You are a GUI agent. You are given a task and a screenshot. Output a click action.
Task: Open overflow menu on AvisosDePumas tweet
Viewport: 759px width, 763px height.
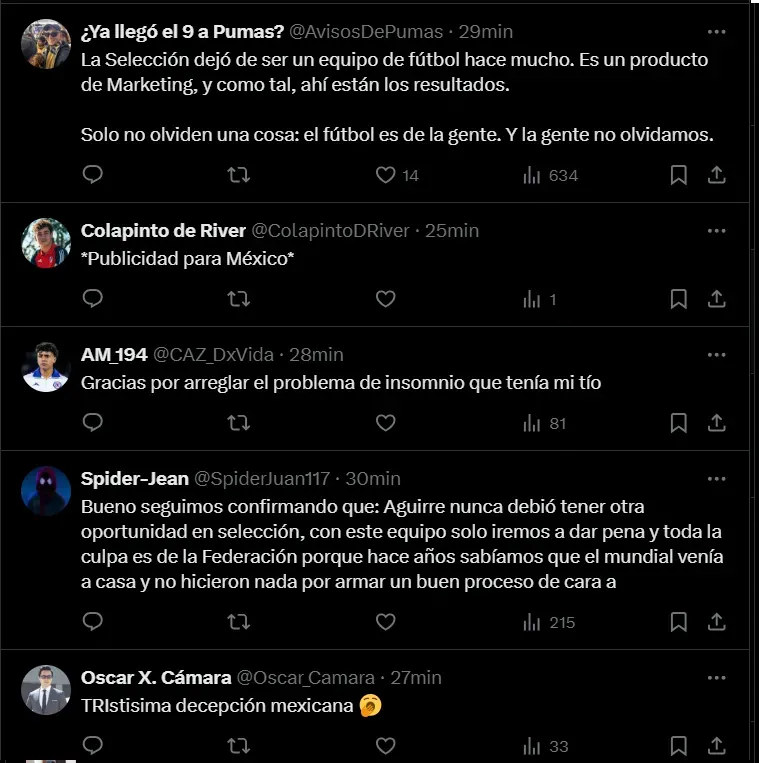716,33
